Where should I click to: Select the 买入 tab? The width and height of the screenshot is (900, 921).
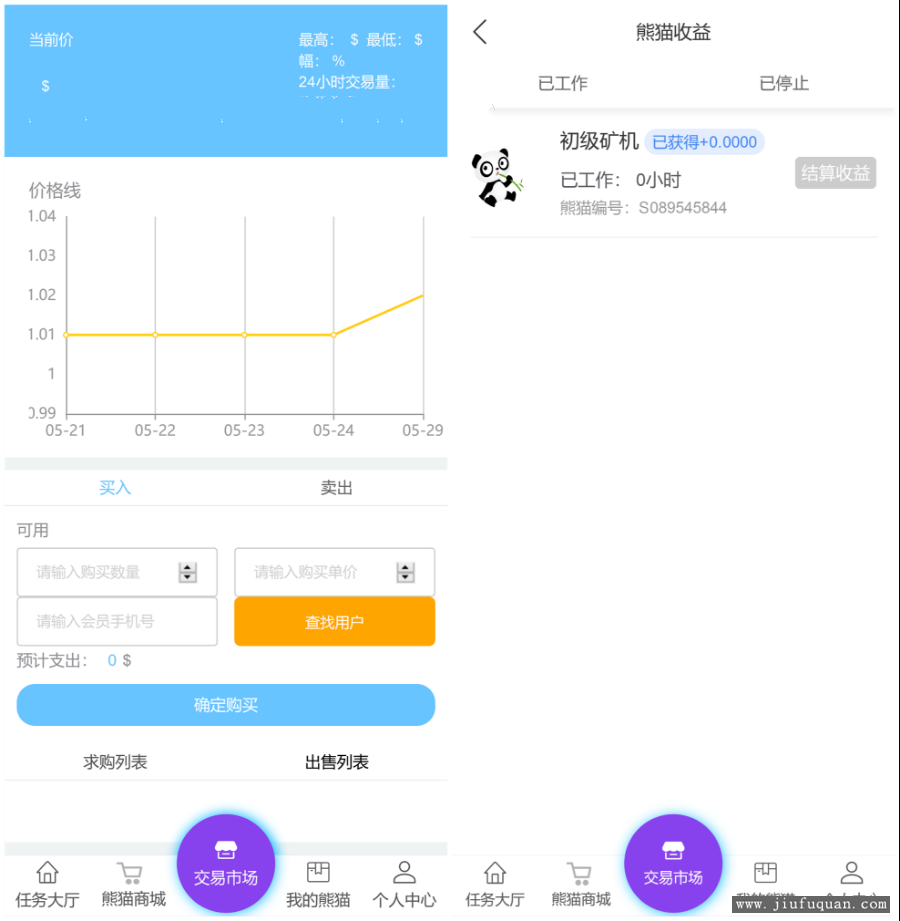pos(115,488)
